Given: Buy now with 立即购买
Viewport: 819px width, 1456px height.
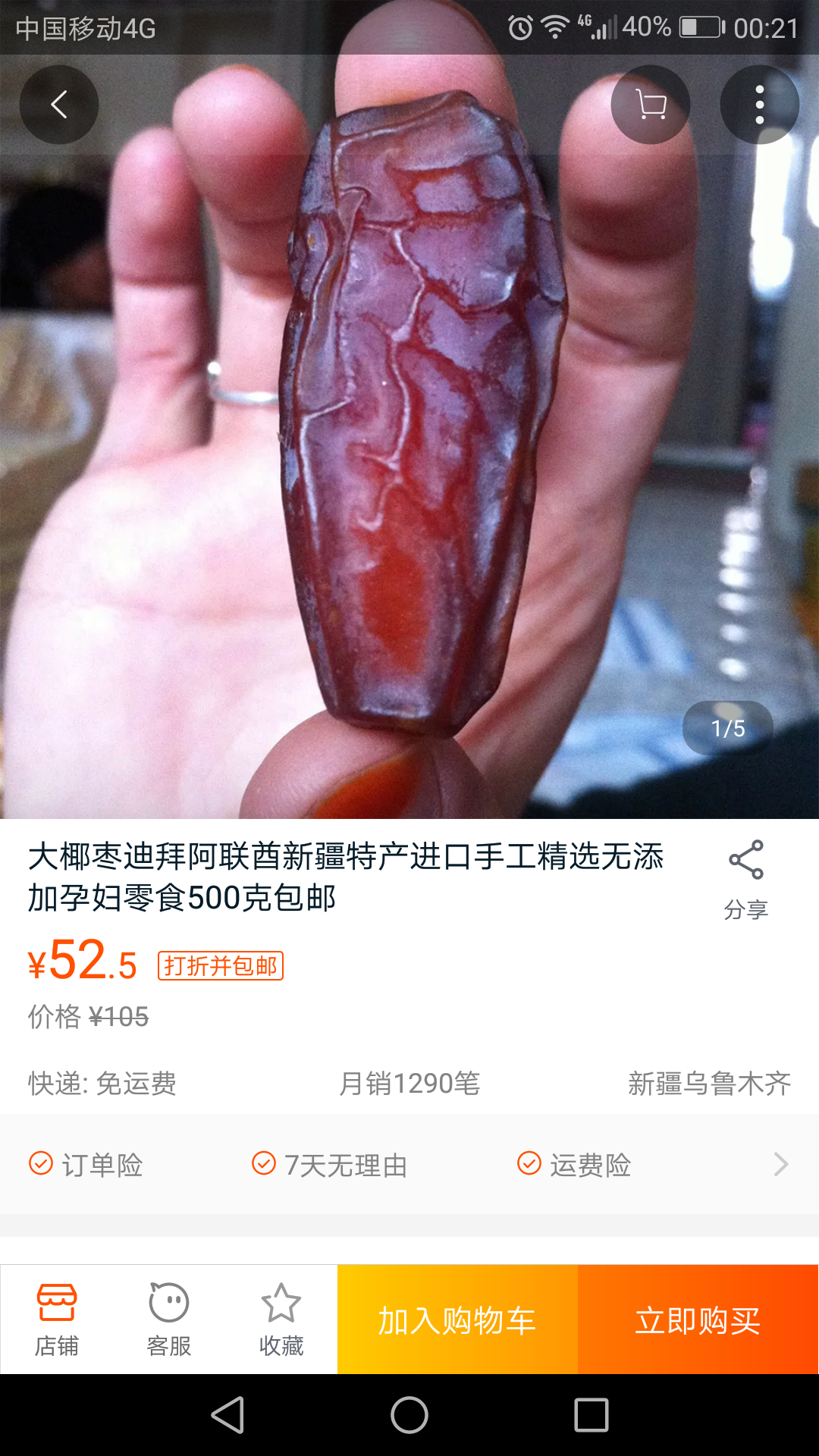Looking at the screenshot, I should click(698, 1319).
